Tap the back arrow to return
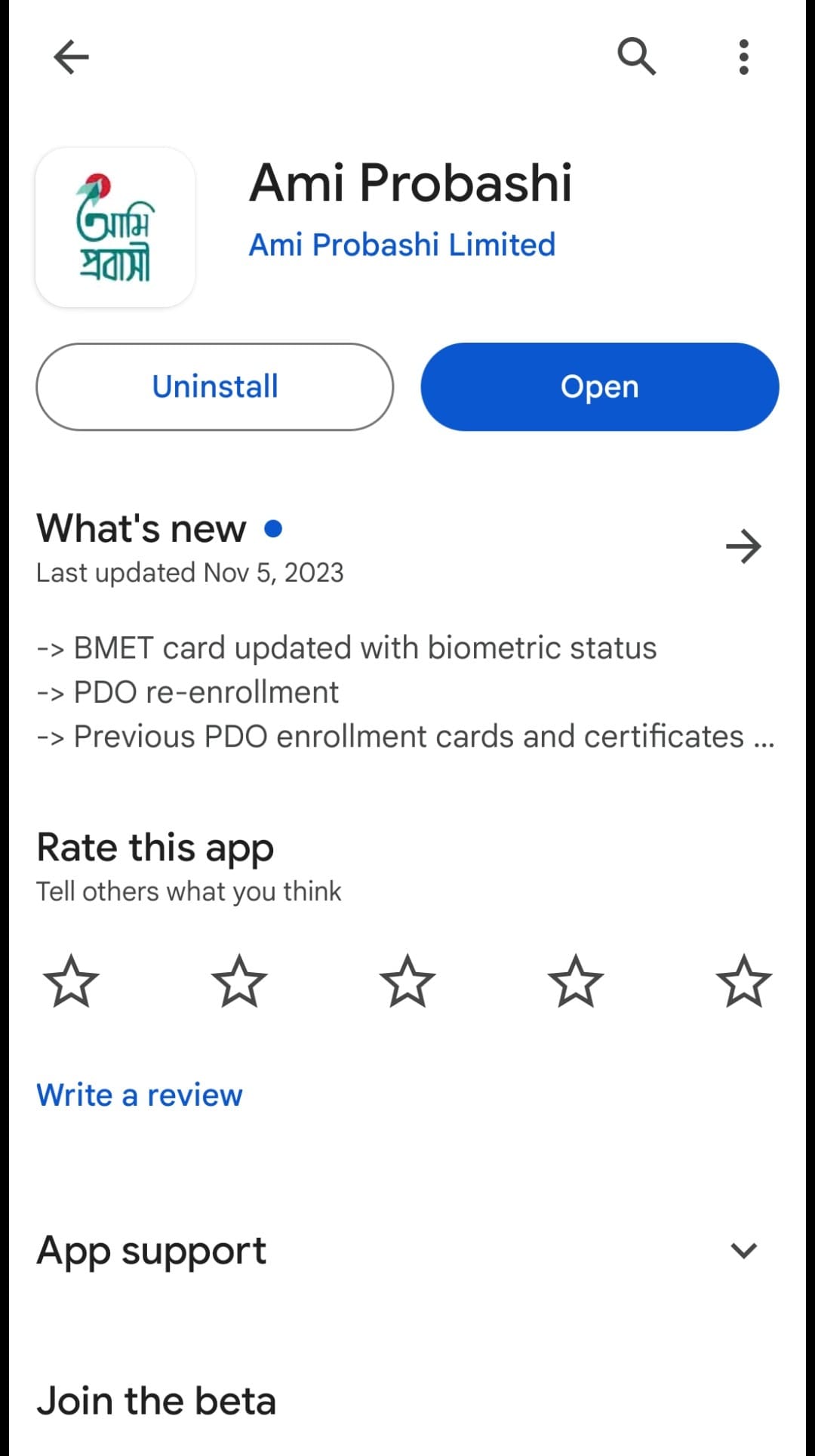Screen dimensions: 815x1456 71,57
